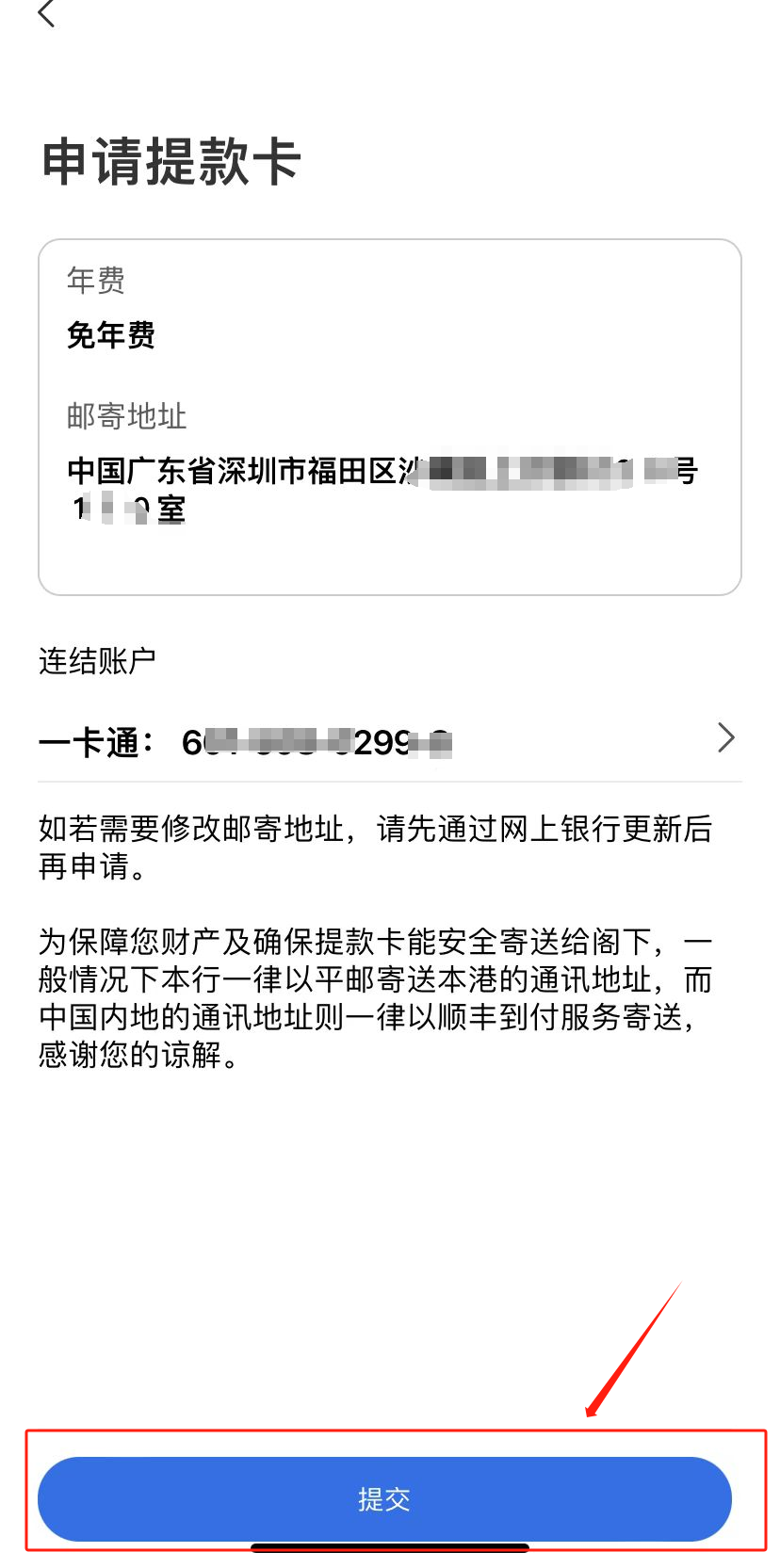
Task: Tap the 提交 button to submit
Action: tap(384, 1498)
